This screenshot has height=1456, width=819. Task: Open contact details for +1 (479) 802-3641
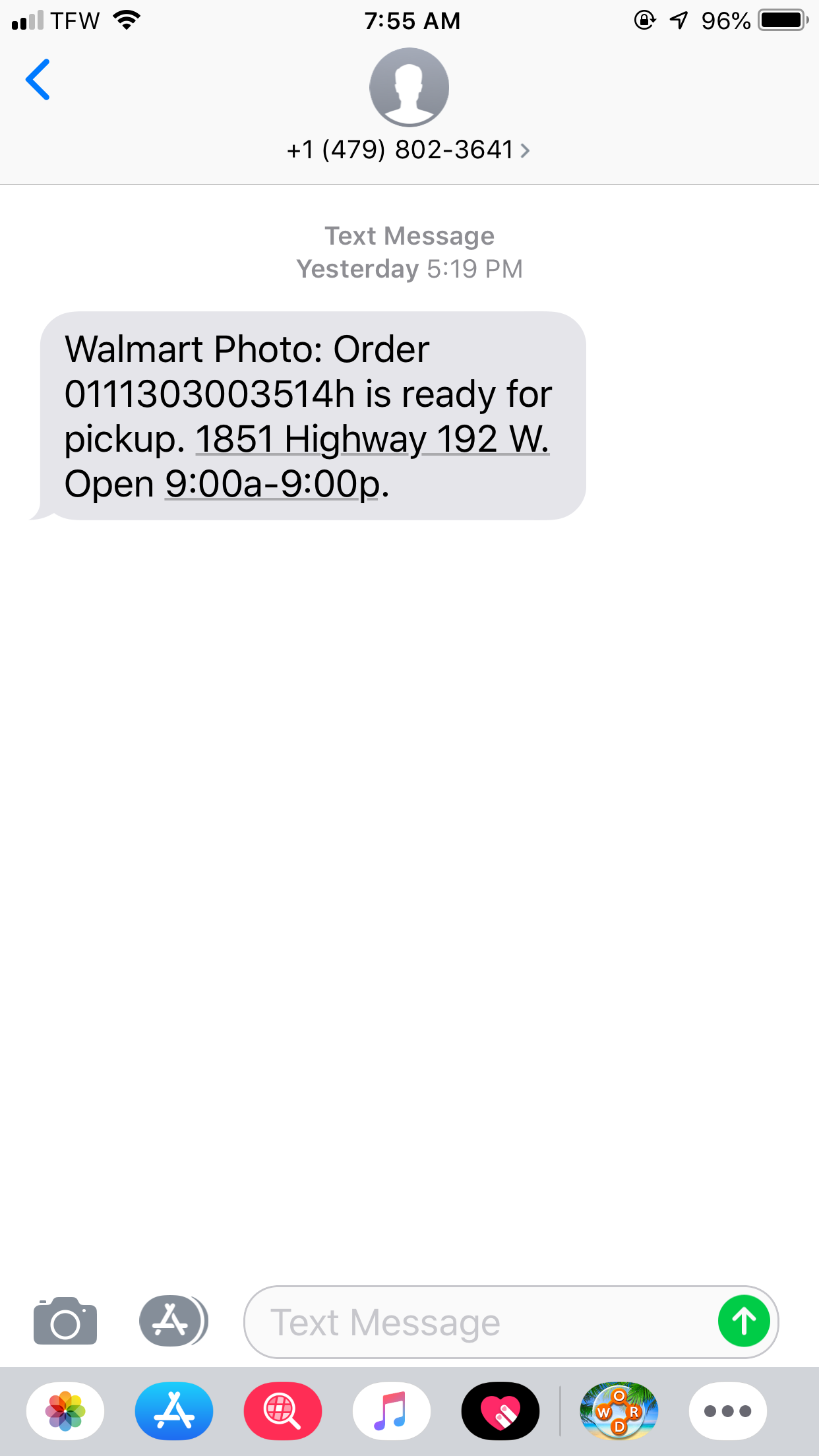tap(409, 150)
